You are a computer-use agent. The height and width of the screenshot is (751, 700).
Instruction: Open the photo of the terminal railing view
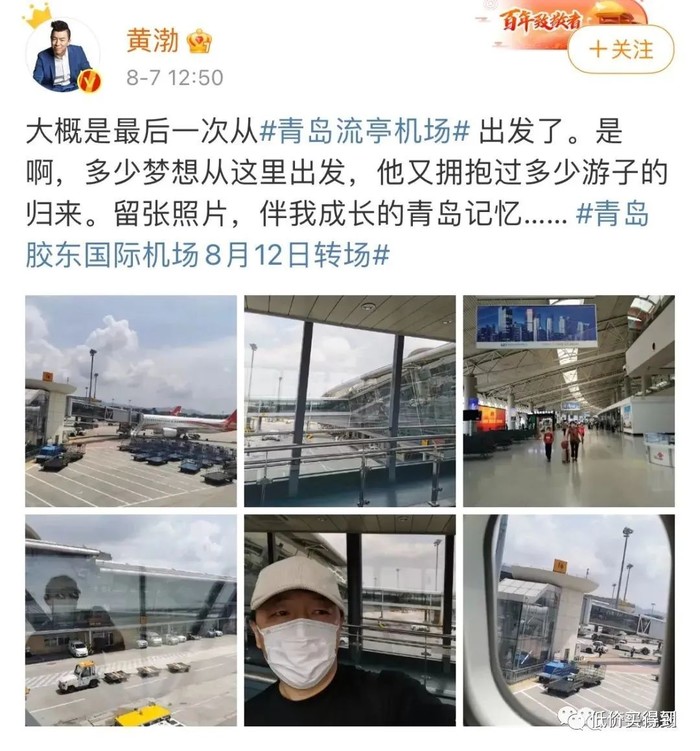pos(349,400)
